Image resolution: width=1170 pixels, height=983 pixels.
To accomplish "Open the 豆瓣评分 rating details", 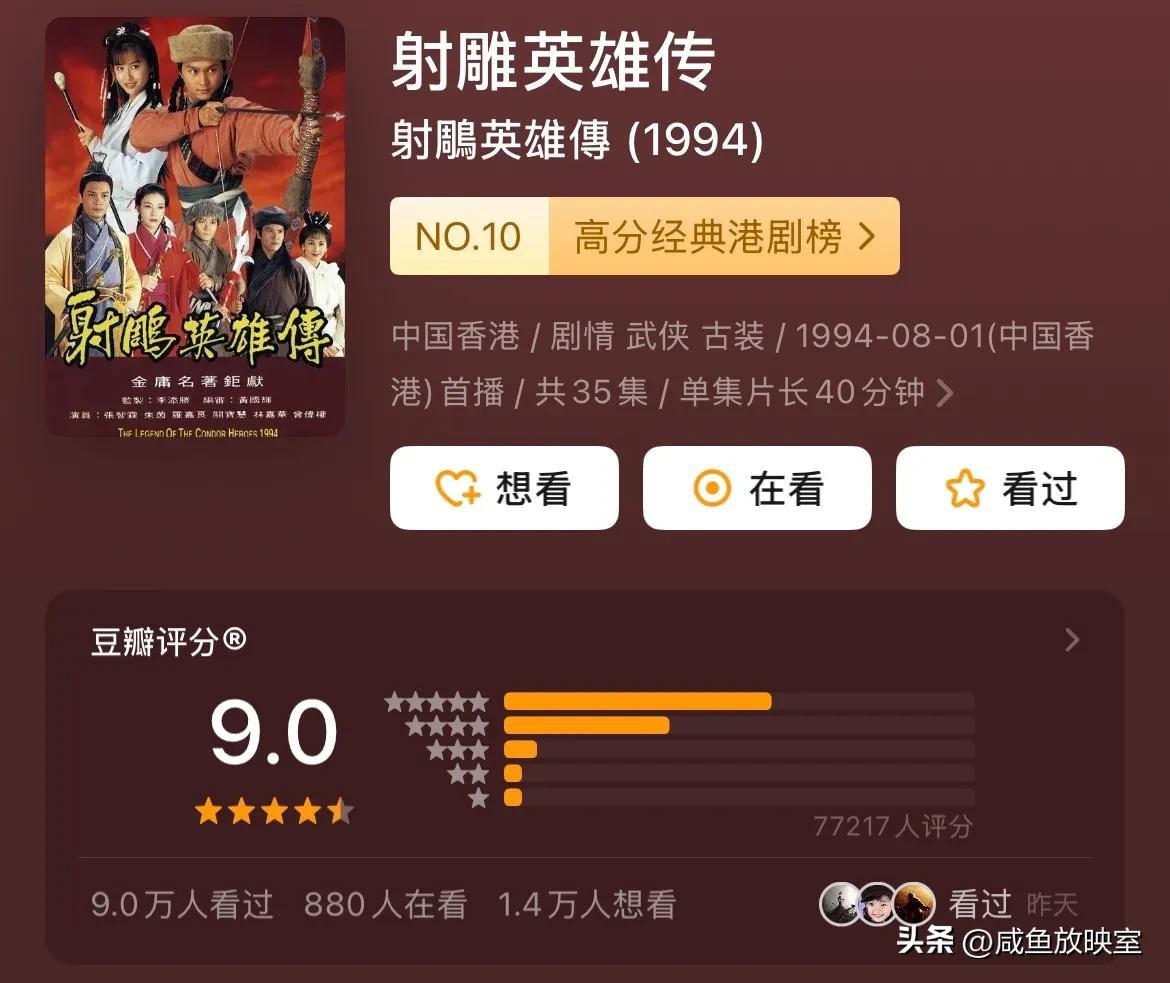I will pos(1072,640).
